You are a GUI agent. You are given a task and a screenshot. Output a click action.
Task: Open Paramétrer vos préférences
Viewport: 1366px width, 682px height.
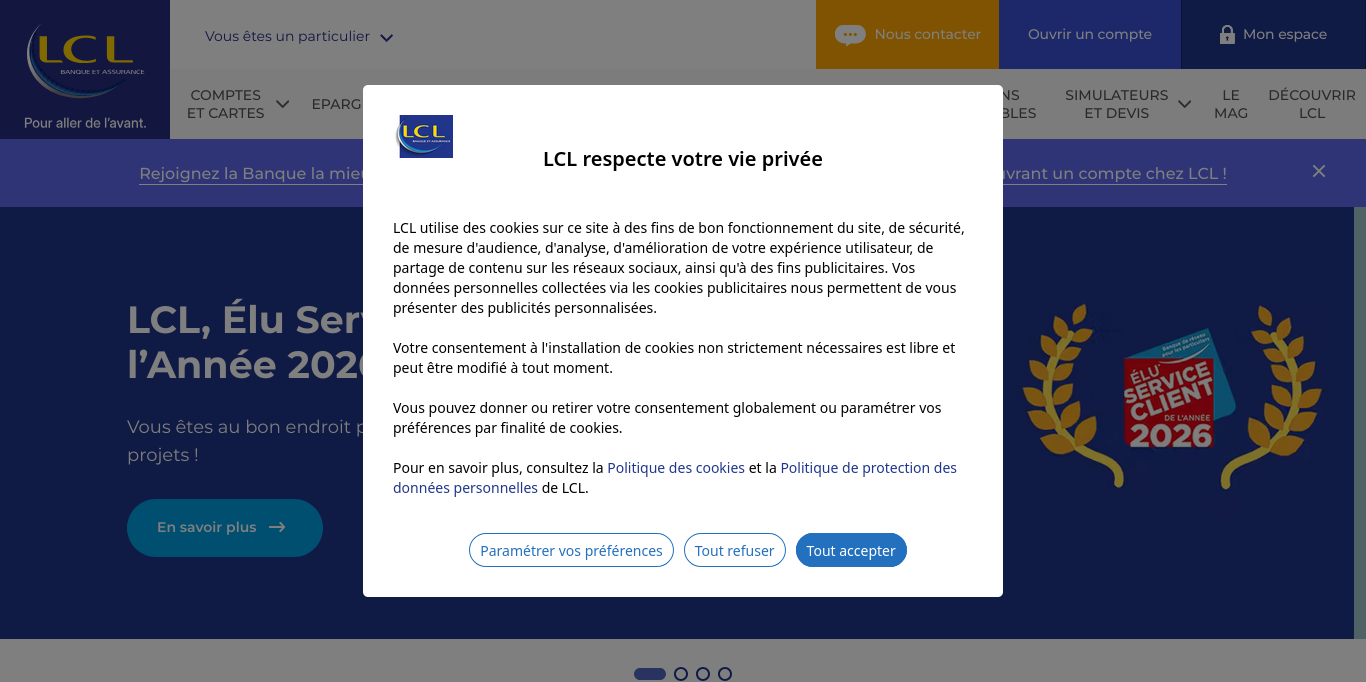point(571,551)
